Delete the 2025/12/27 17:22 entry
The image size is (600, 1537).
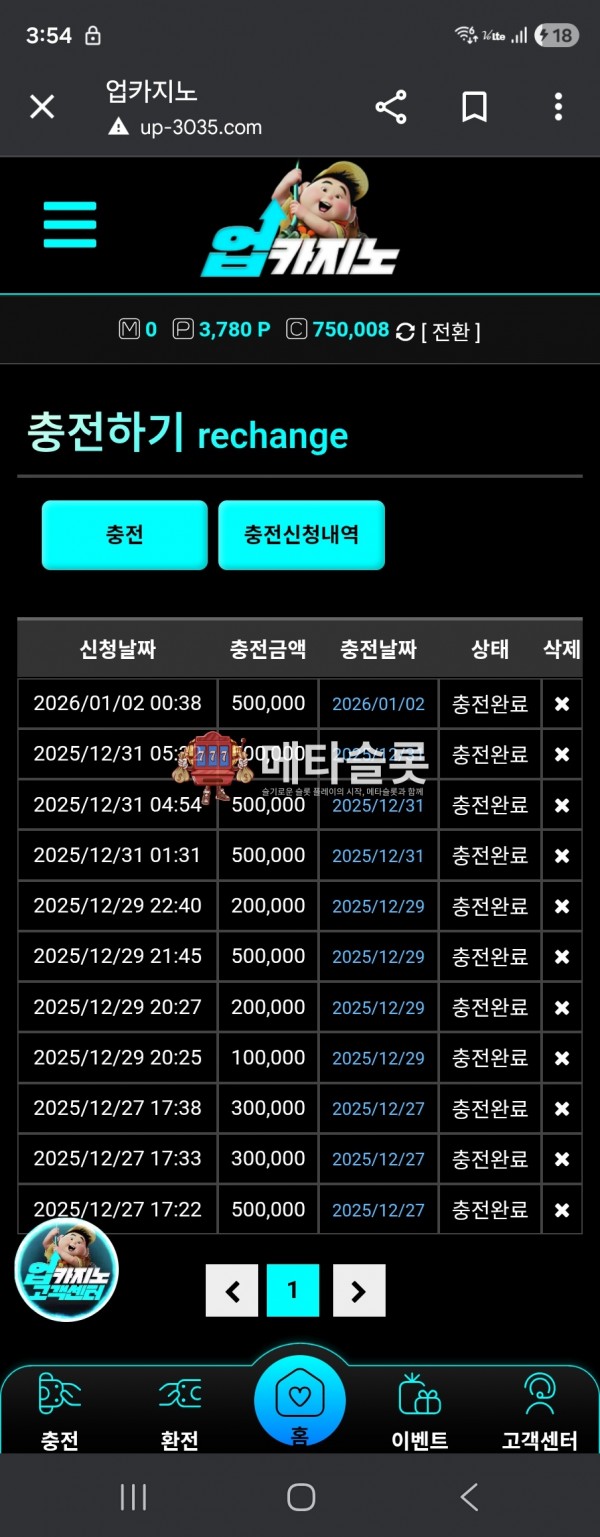click(562, 1210)
